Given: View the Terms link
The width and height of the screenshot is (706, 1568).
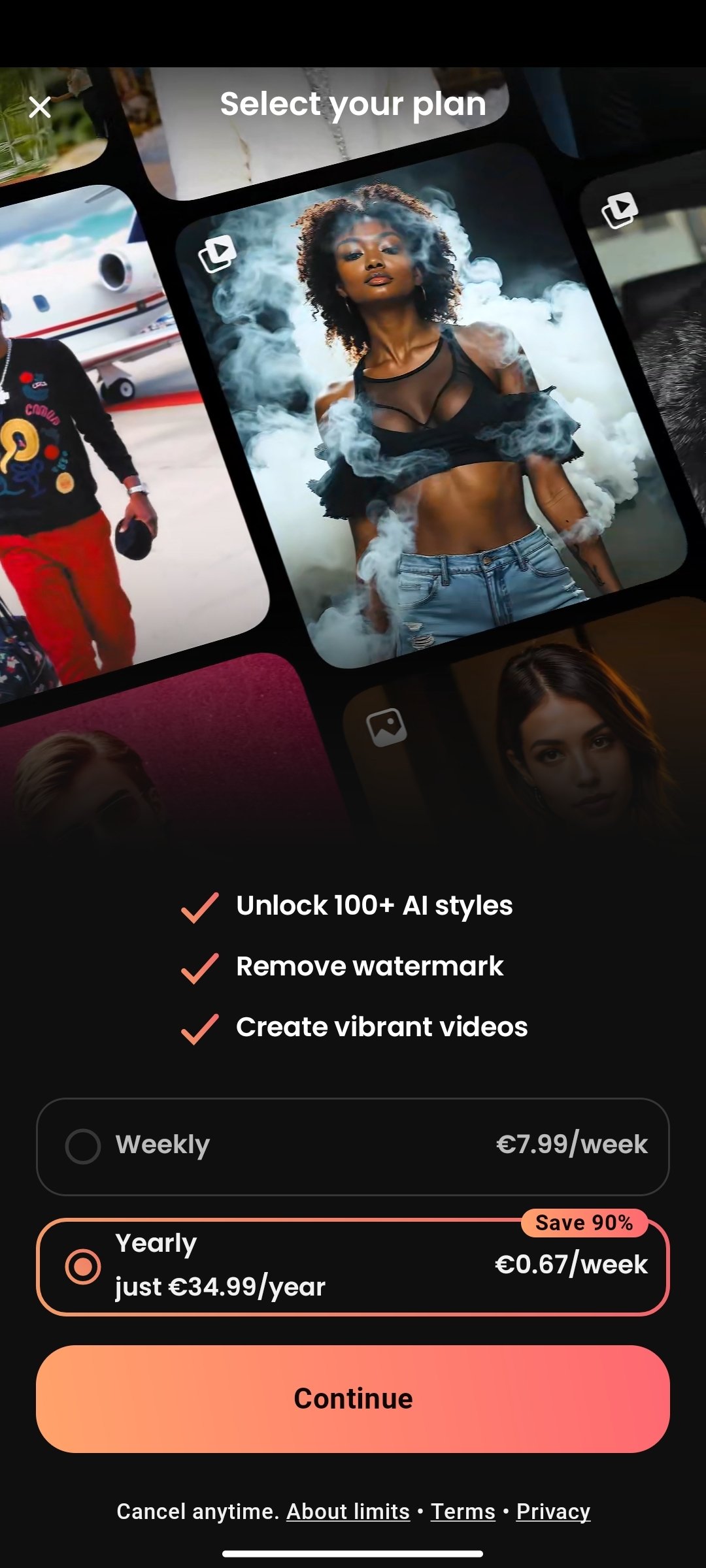Looking at the screenshot, I should (x=463, y=1511).
